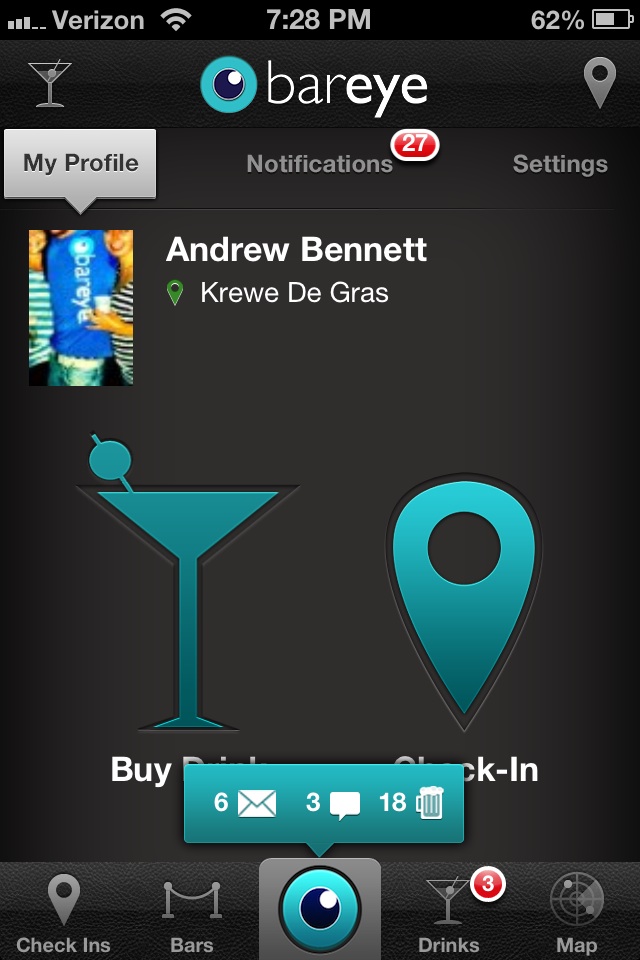Open the Drinks tab with 3 badge
The height and width of the screenshot is (960, 640).
[x=449, y=912]
